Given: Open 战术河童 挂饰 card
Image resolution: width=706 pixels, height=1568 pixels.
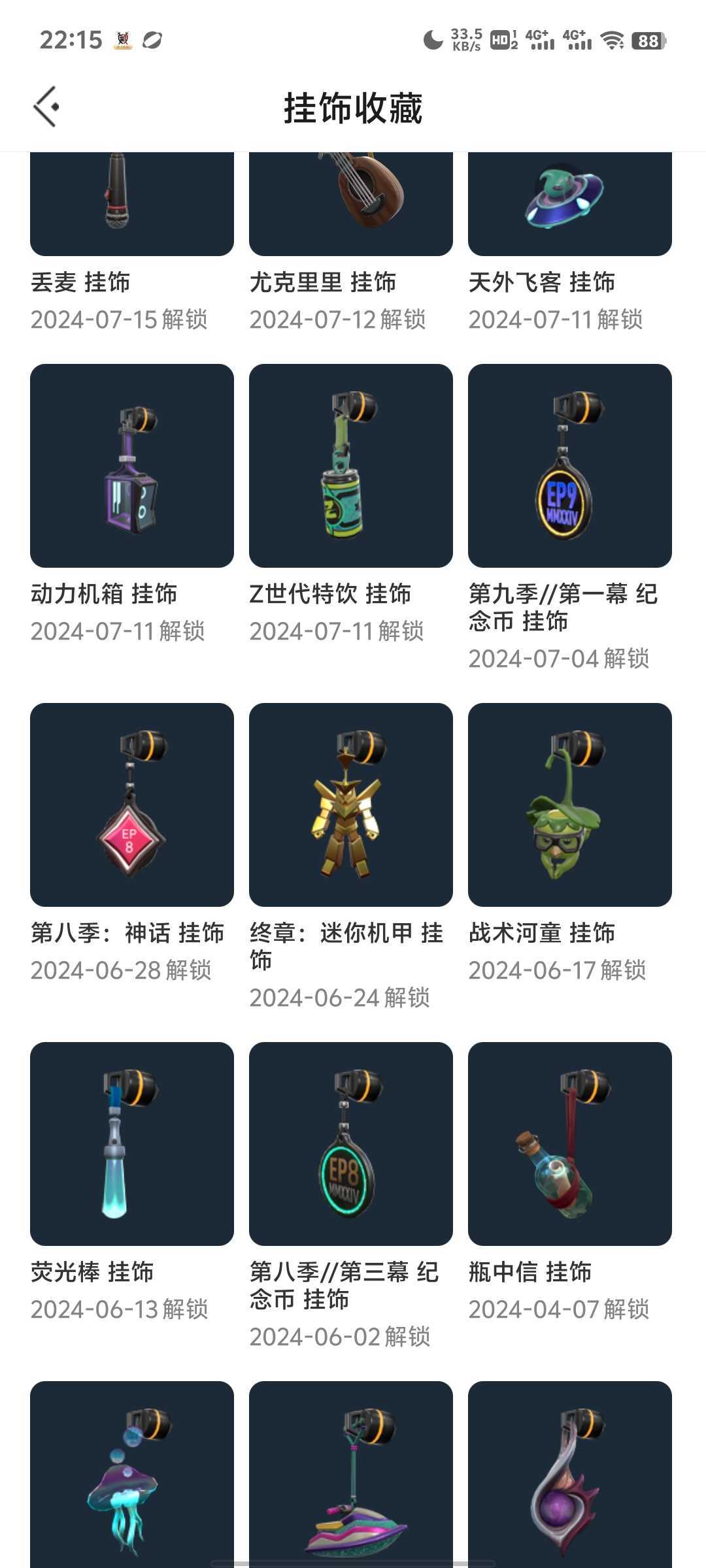Looking at the screenshot, I should pos(569,805).
